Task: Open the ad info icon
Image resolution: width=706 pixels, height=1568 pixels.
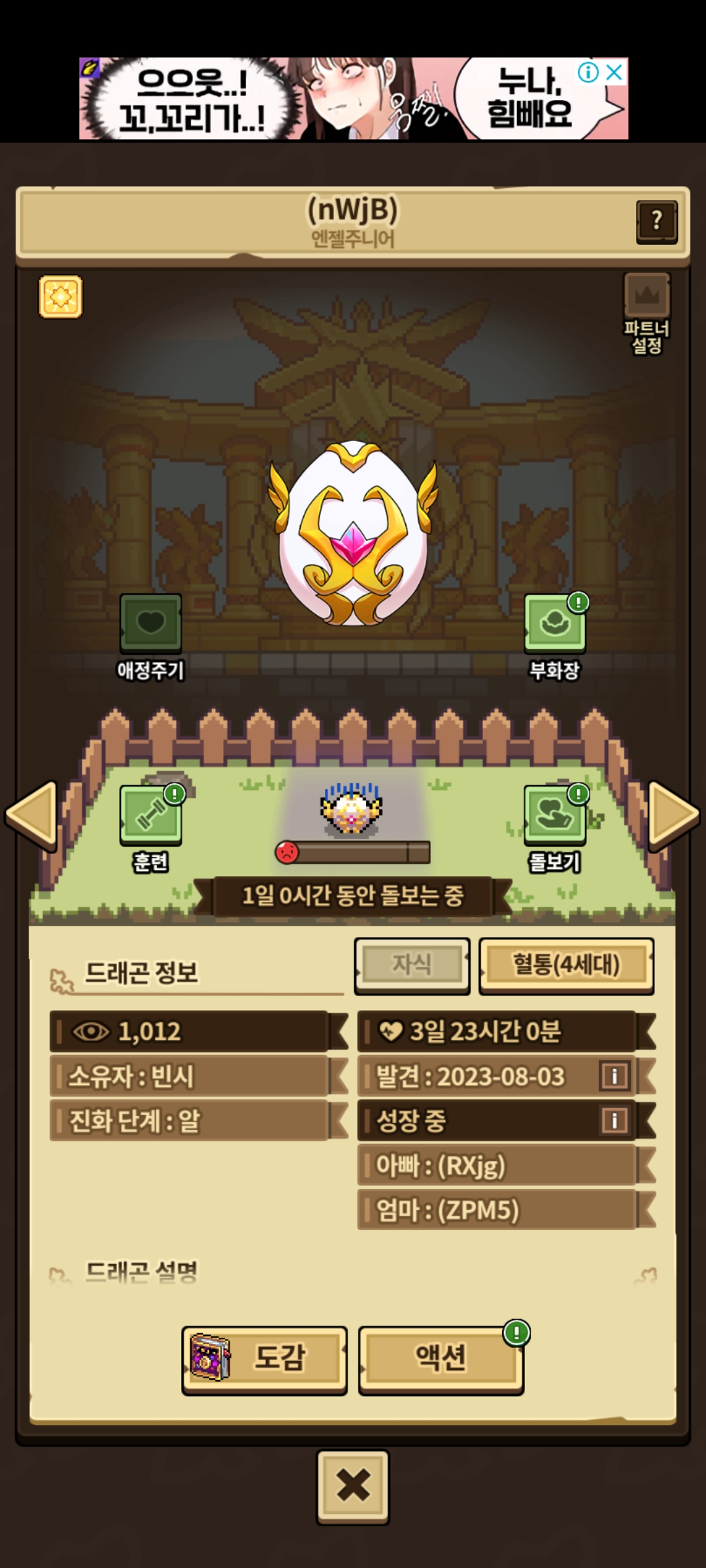Action: pyautogui.click(x=588, y=73)
